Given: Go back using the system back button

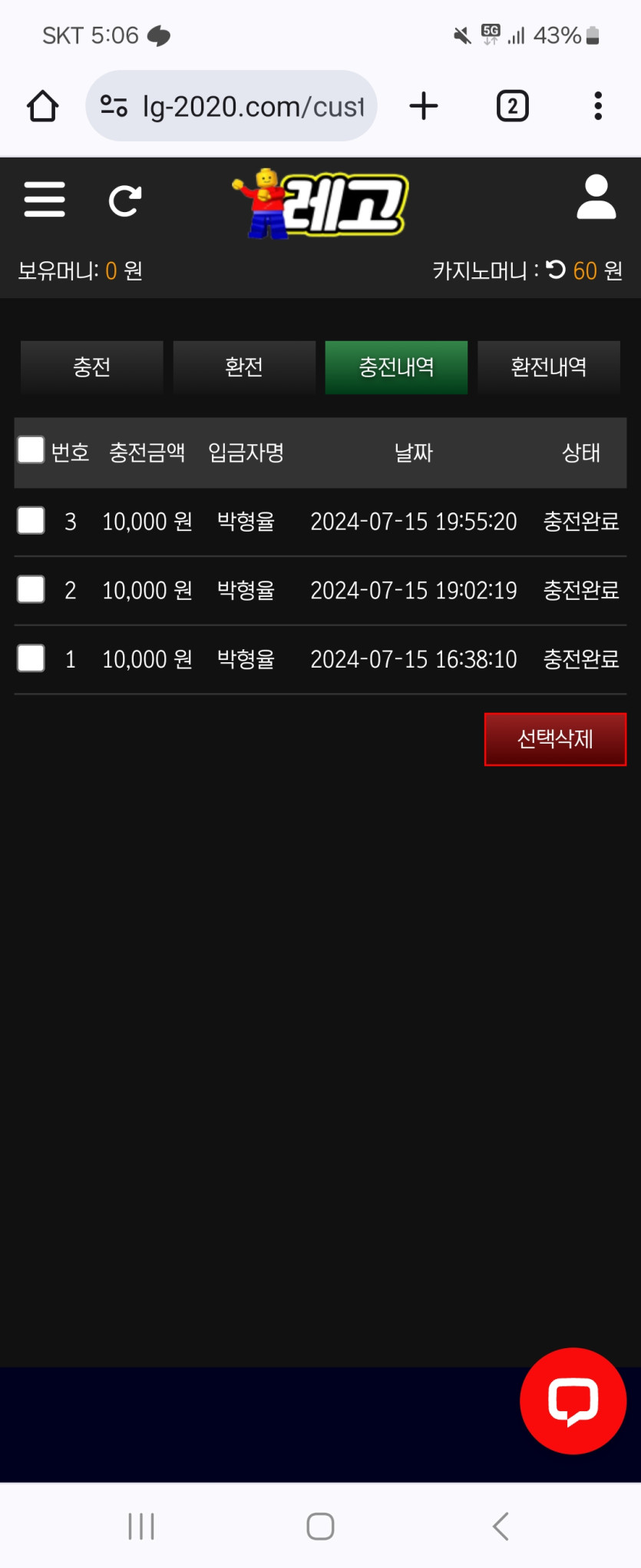Looking at the screenshot, I should (501, 1526).
